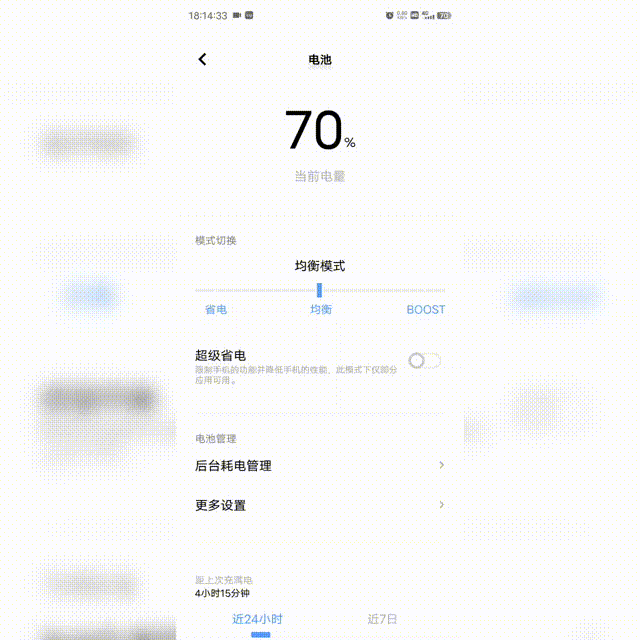This screenshot has width=640, height=640.
Task: Select the 均衡 power mode
Action: pyautogui.click(x=320, y=310)
